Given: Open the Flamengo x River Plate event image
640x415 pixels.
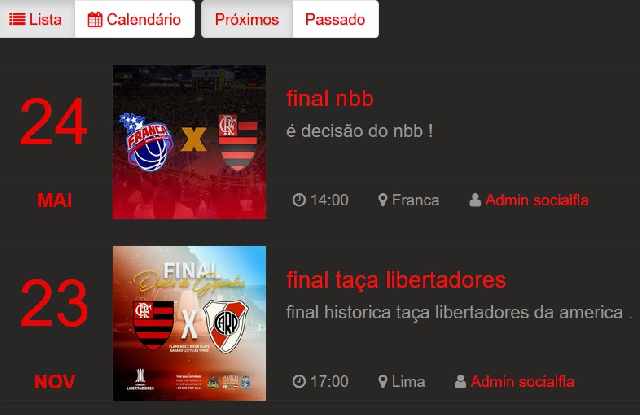Looking at the screenshot, I should [189, 323].
